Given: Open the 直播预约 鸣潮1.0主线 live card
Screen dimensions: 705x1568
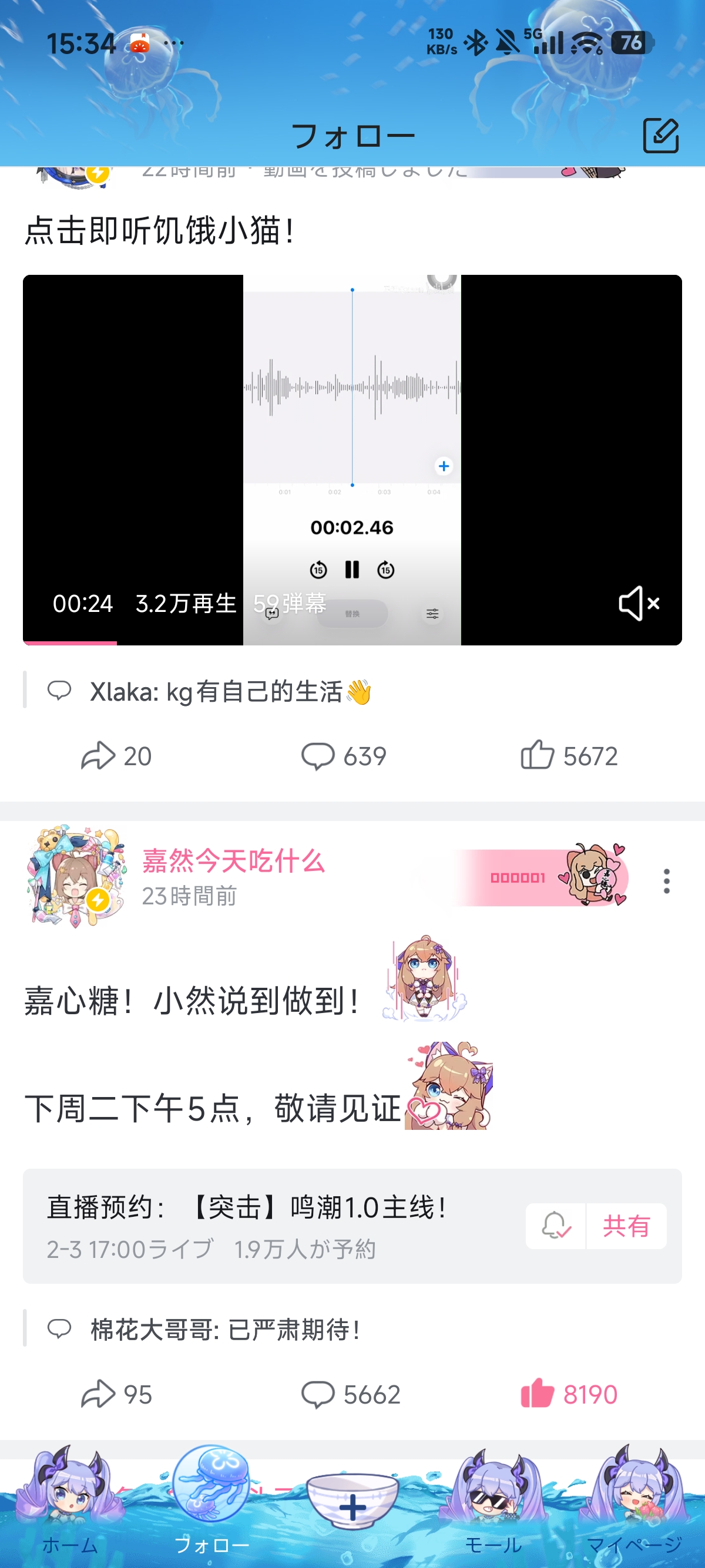Looking at the screenshot, I should point(268,1224).
